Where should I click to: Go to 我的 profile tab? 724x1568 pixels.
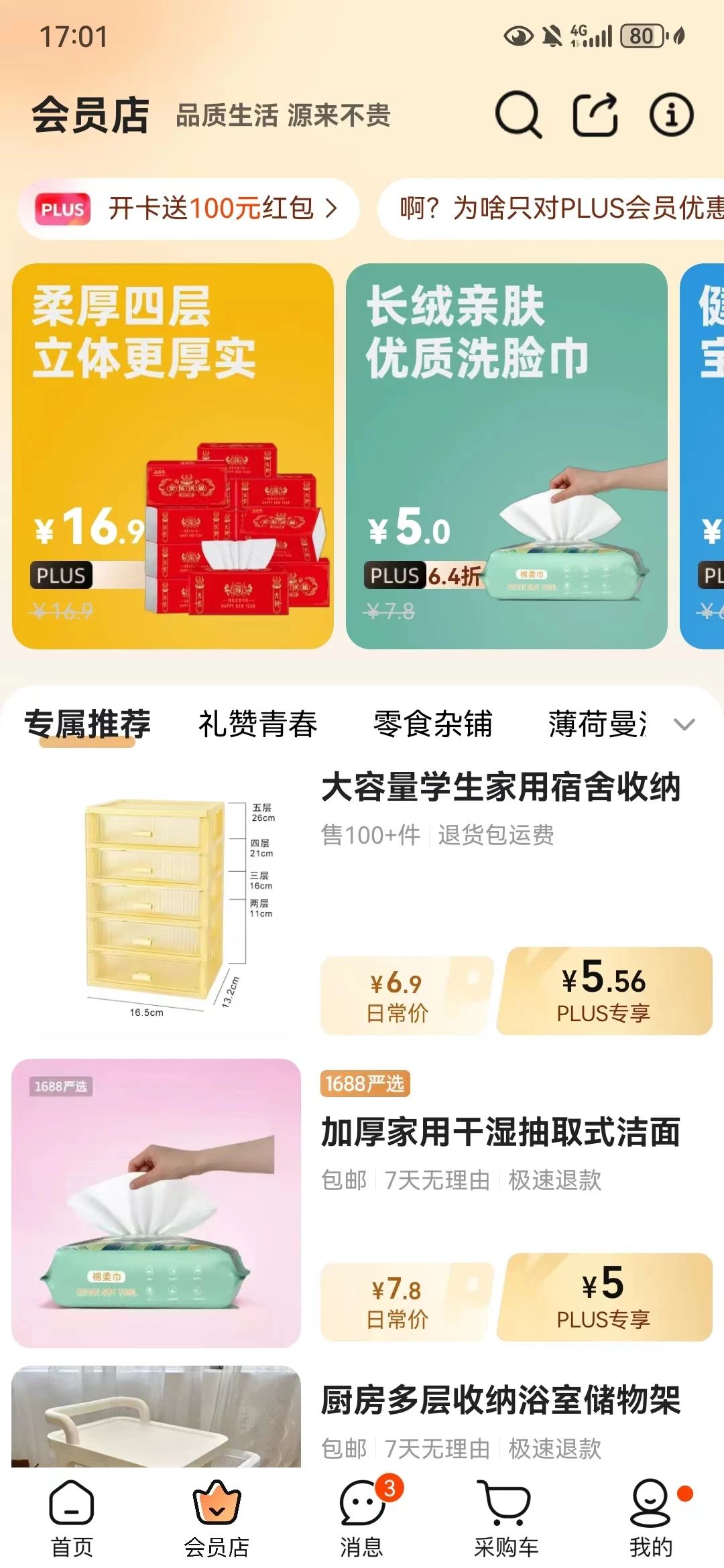click(x=650, y=1518)
